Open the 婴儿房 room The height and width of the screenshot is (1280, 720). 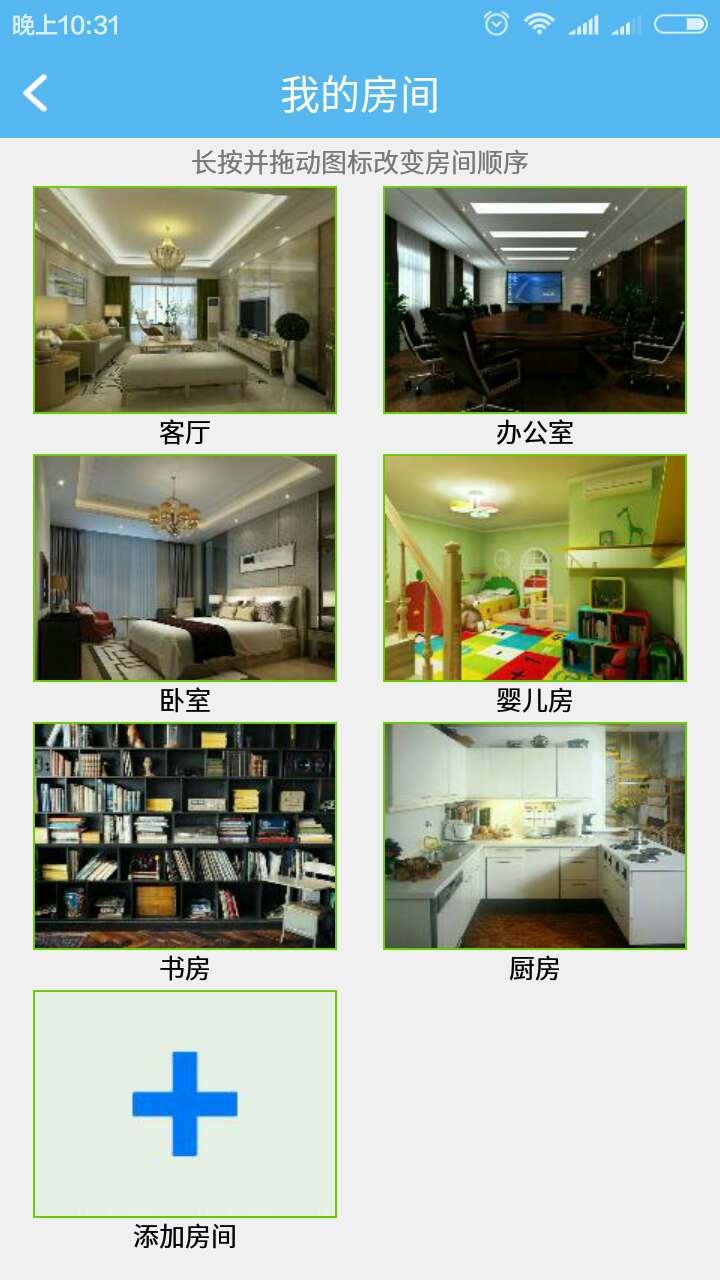535,568
